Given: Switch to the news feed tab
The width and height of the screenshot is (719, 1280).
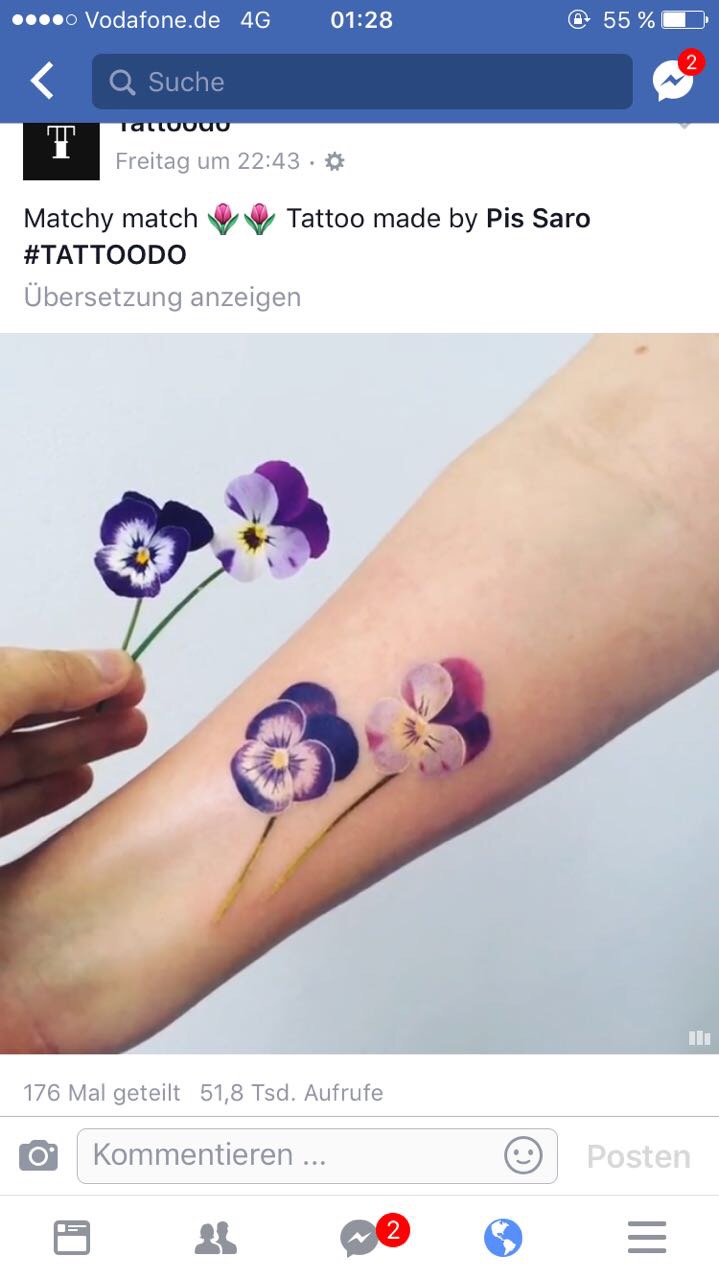Looking at the screenshot, I should 72,1238.
